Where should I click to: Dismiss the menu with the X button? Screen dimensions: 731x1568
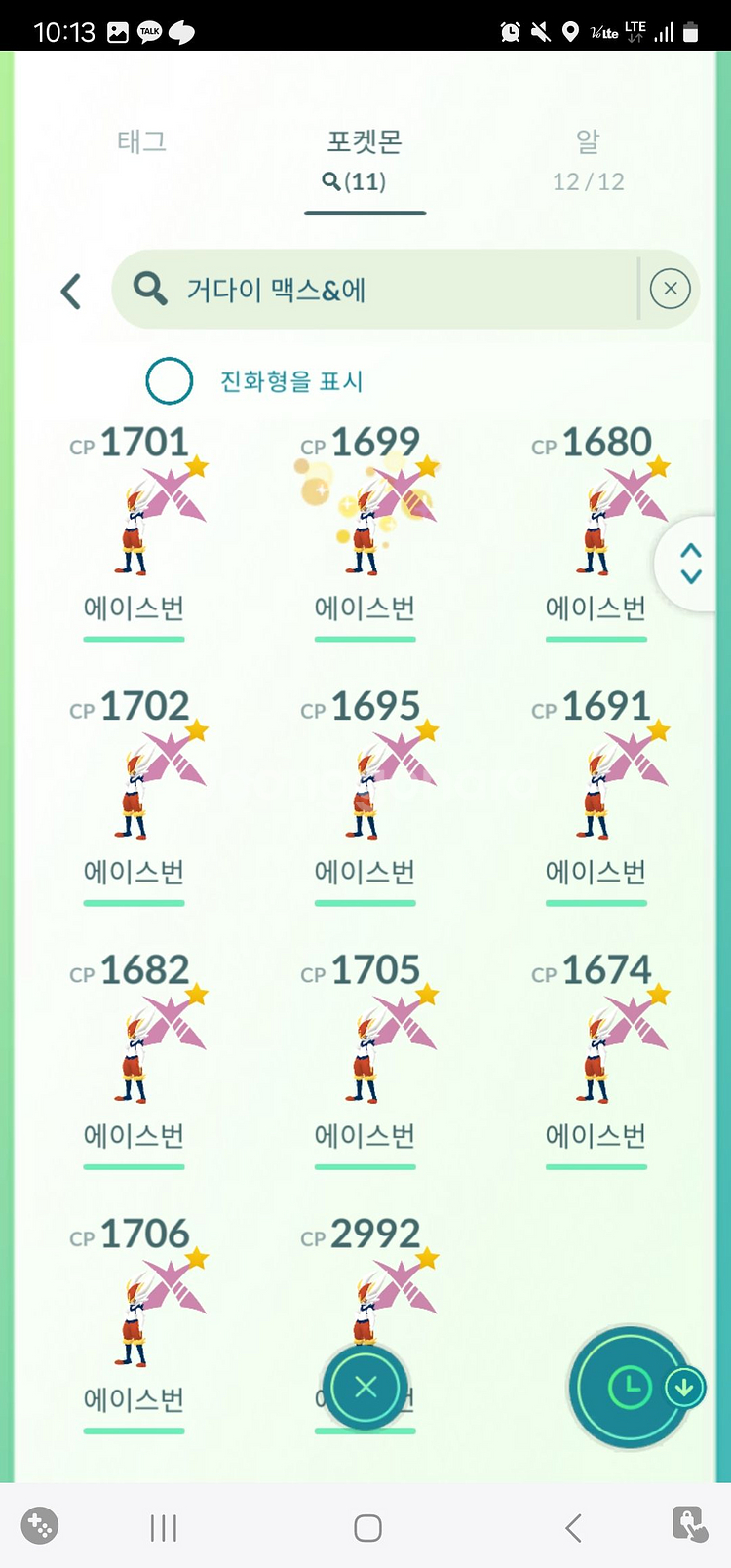[x=365, y=1386]
